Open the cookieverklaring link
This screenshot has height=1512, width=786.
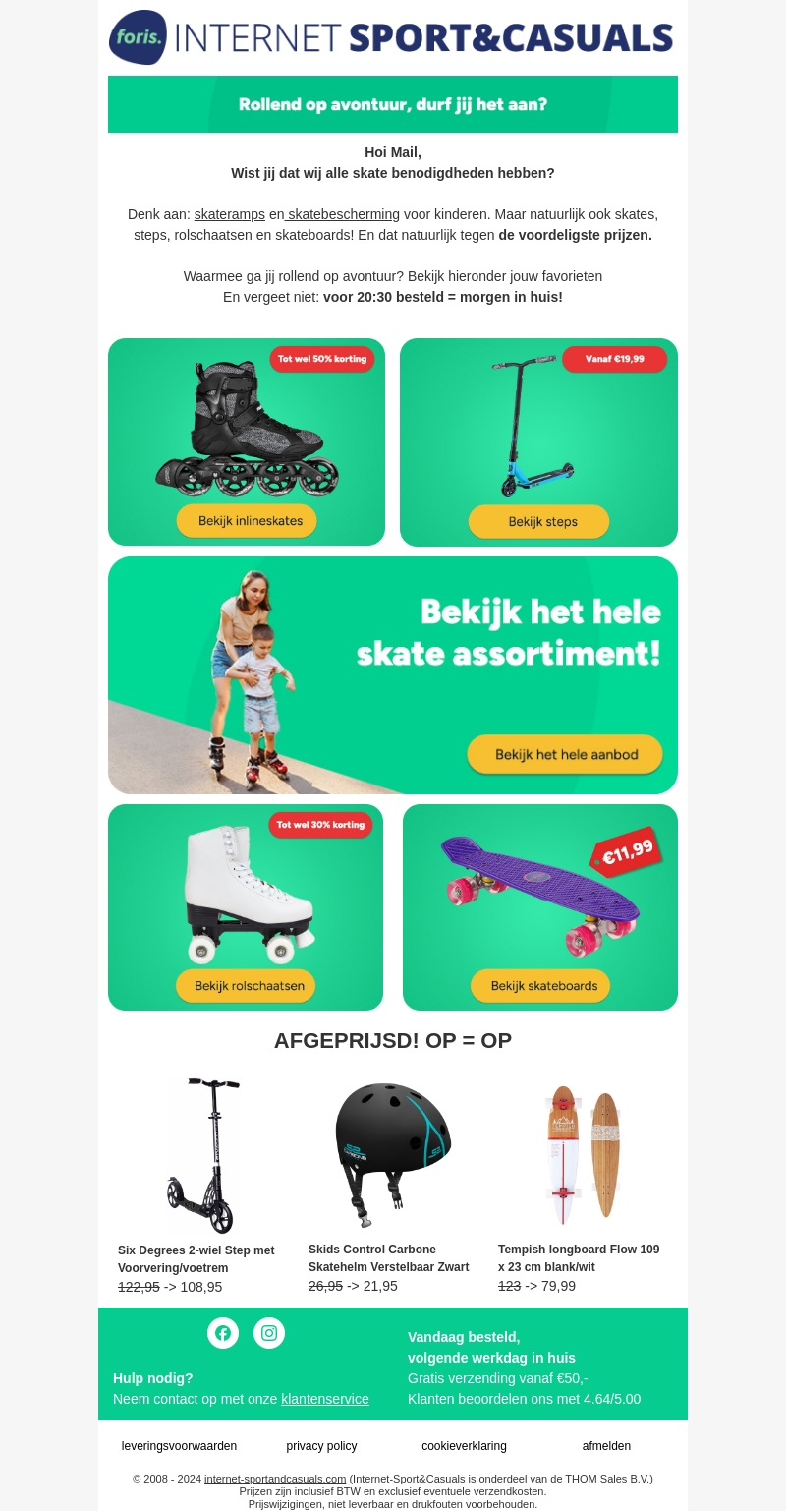pyautogui.click(x=464, y=1446)
